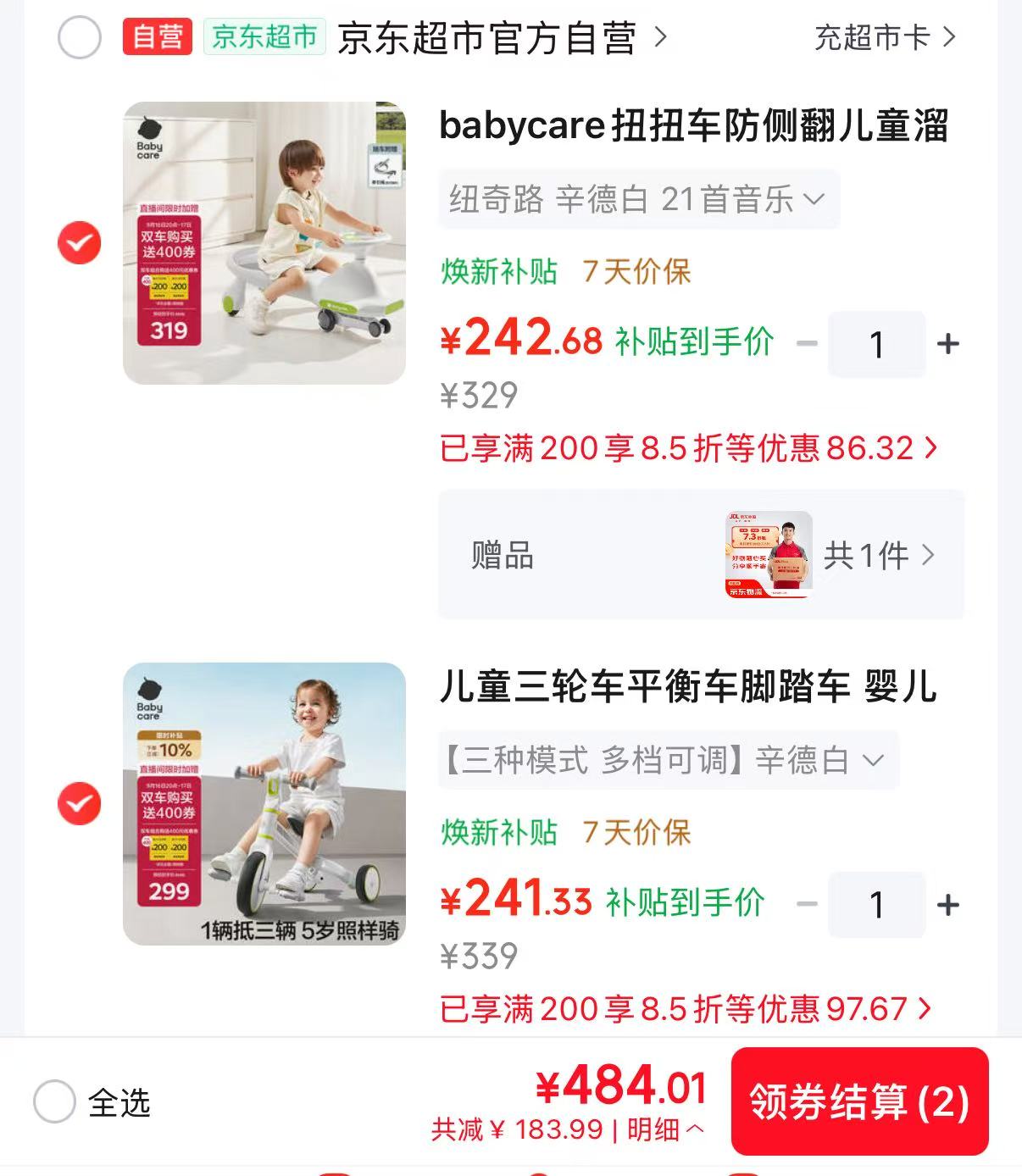Image resolution: width=1022 pixels, height=1176 pixels.
Task: Uncheck the babycare扭扭车 item
Action: click(80, 243)
